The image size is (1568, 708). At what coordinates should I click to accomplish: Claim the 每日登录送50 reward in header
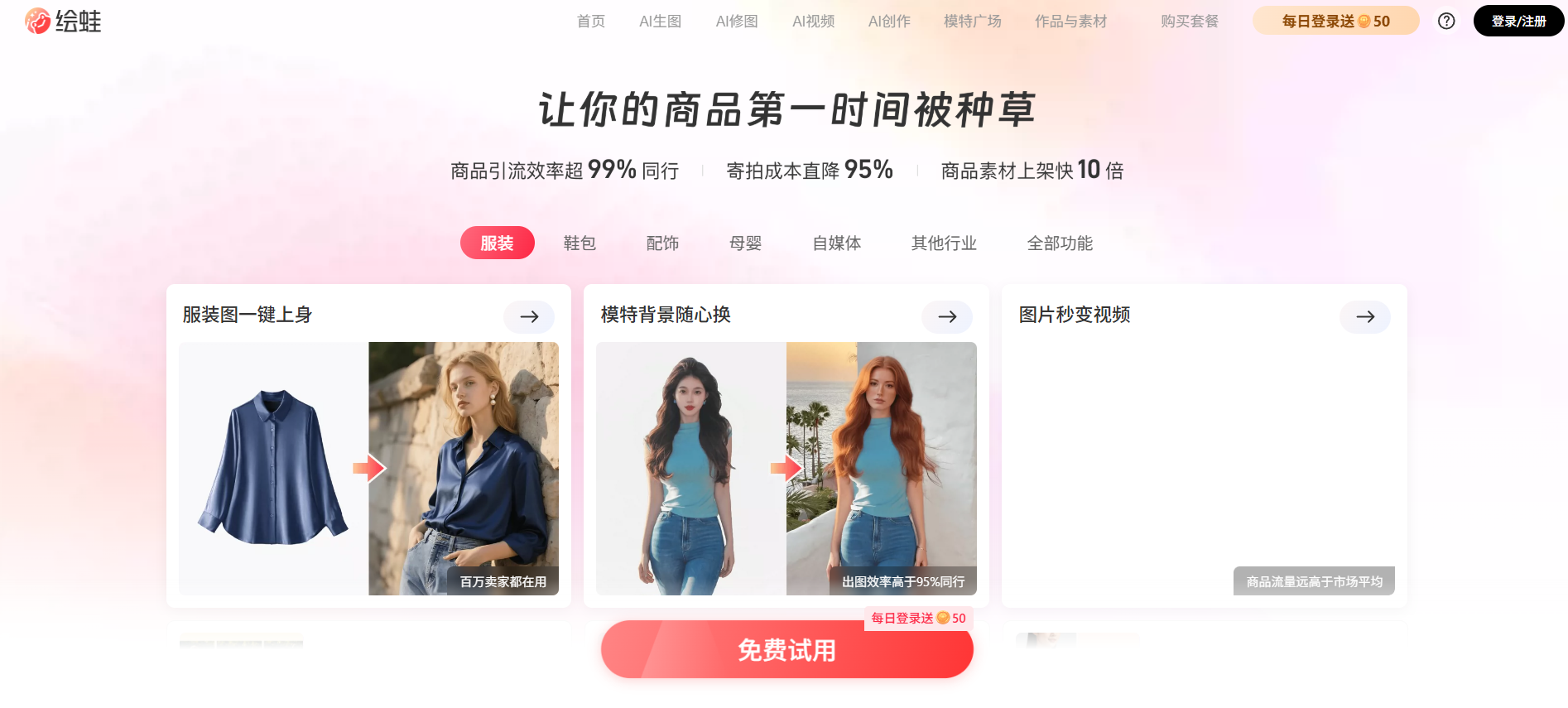pyautogui.click(x=1335, y=22)
